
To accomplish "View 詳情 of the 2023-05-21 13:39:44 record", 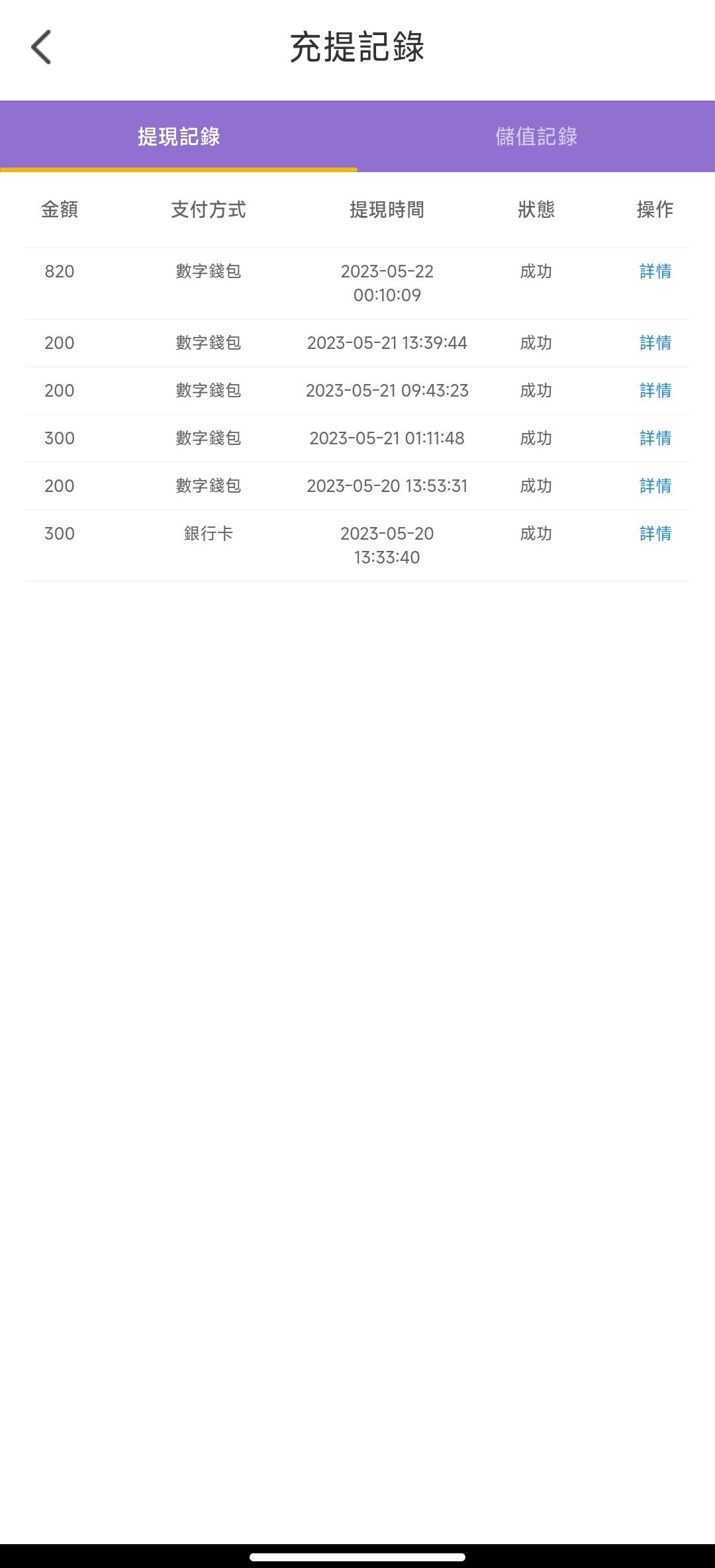I will [654, 343].
